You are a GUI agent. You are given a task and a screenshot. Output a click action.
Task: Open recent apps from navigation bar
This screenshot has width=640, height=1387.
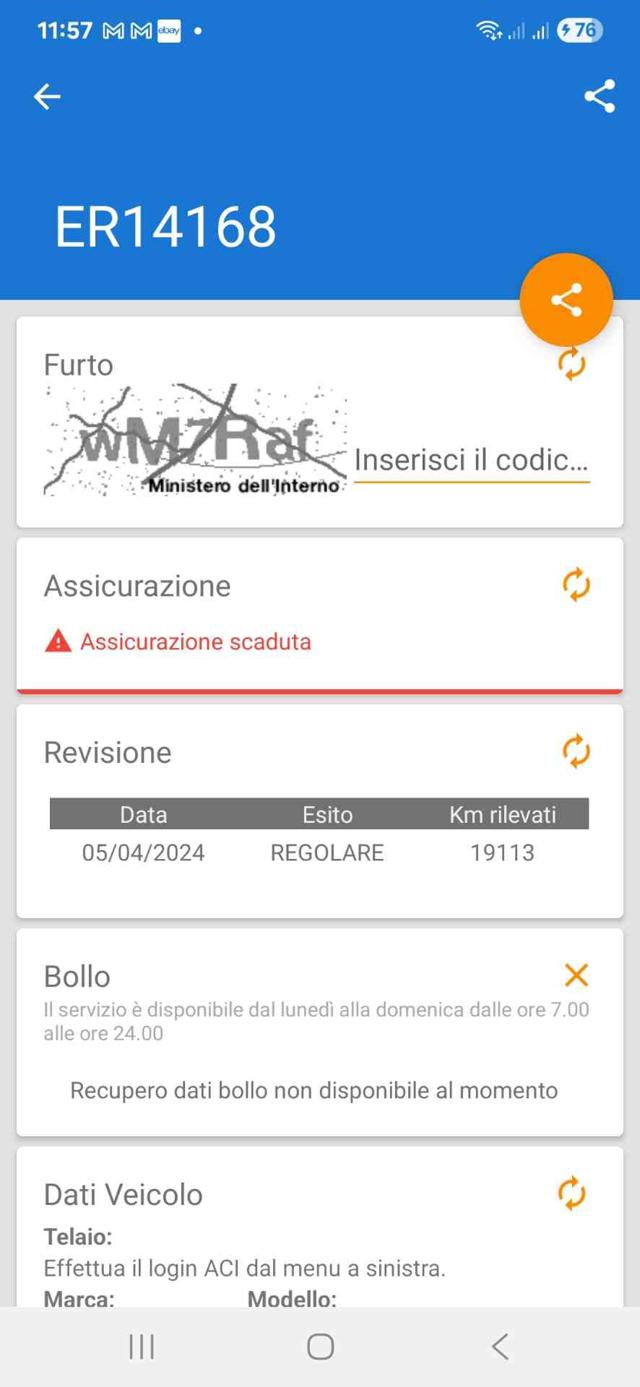point(142,1346)
